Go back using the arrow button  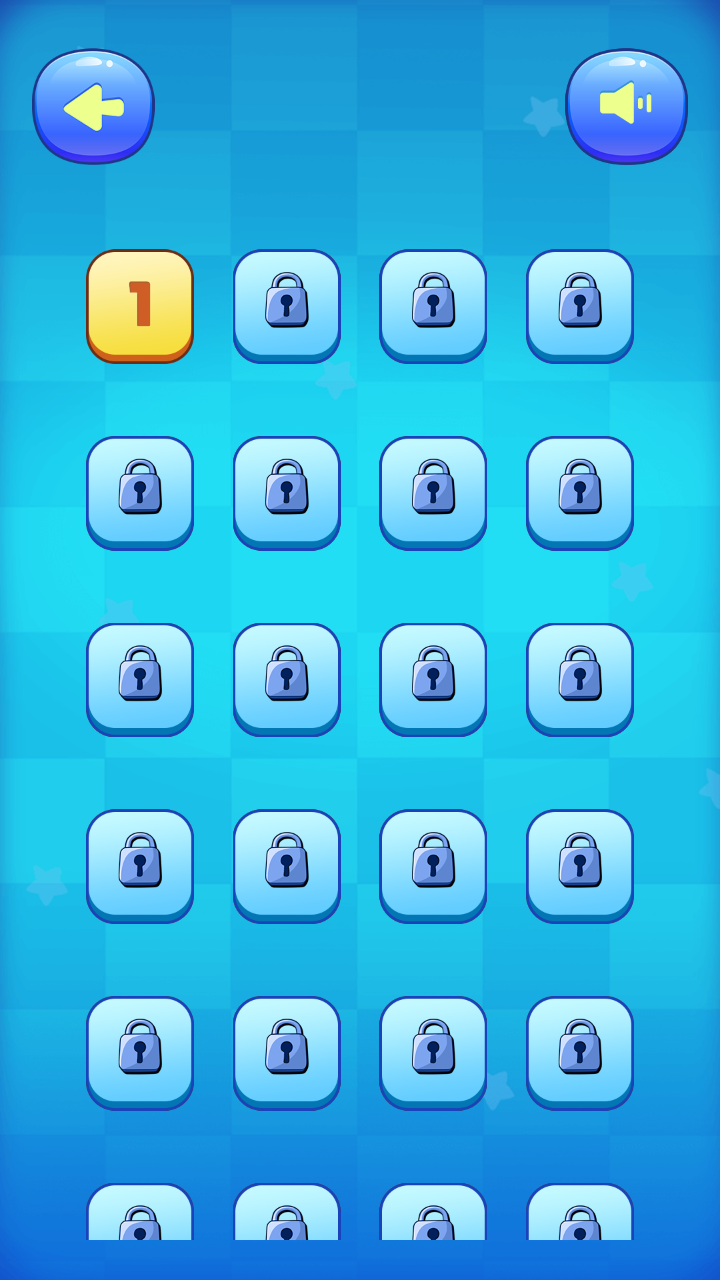[93, 103]
